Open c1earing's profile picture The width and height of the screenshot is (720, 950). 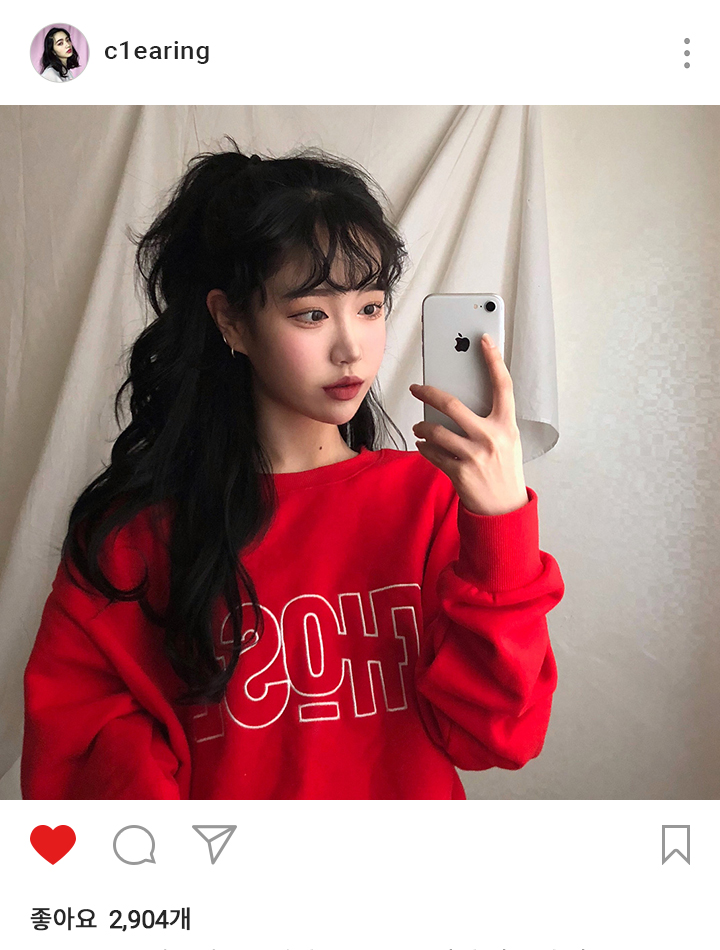pos(59,53)
